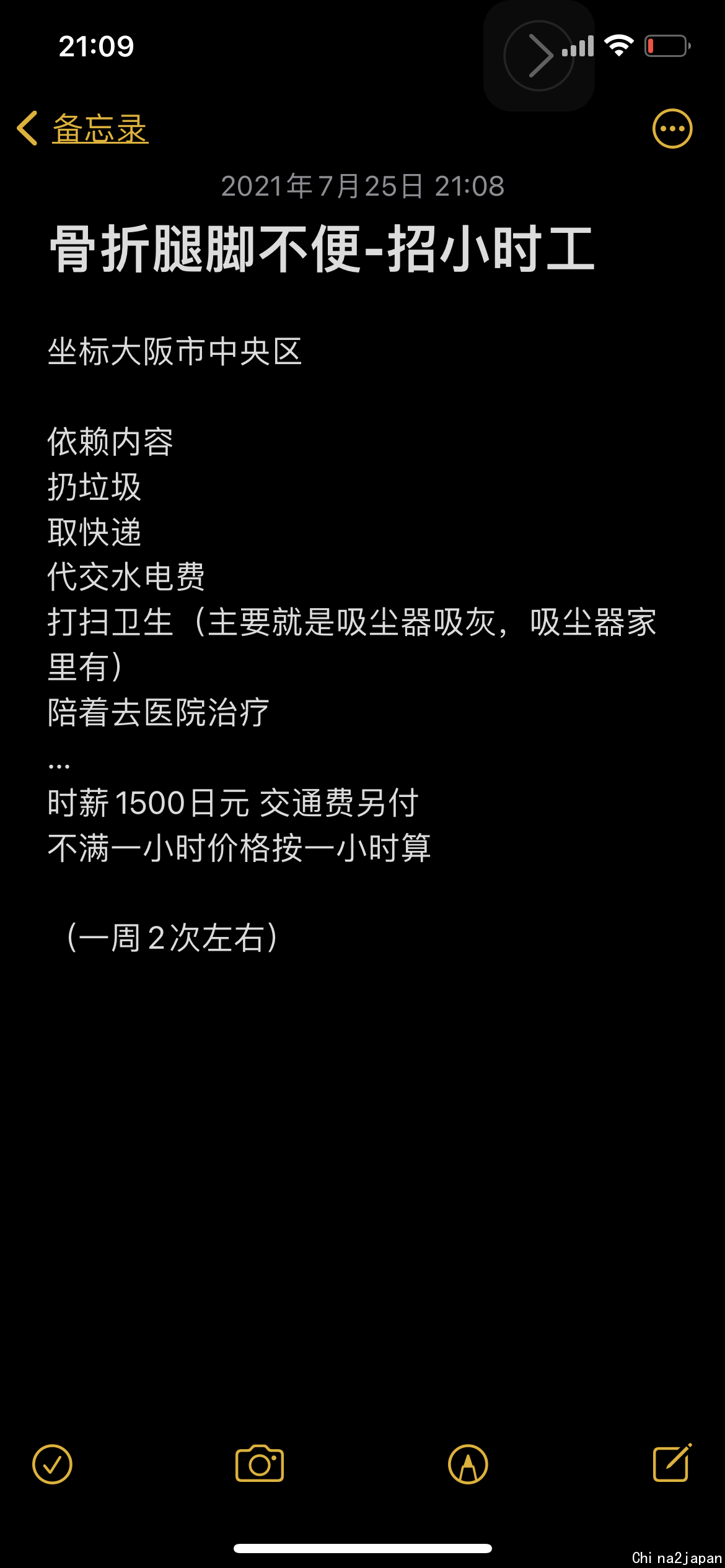Compose a new note
725x1568 pixels.
[x=672, y=1463]
